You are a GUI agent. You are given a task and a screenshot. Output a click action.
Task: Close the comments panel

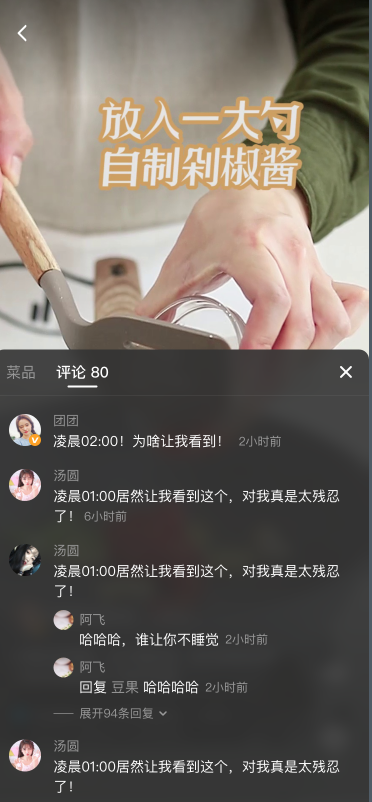[x=346, y=372]
